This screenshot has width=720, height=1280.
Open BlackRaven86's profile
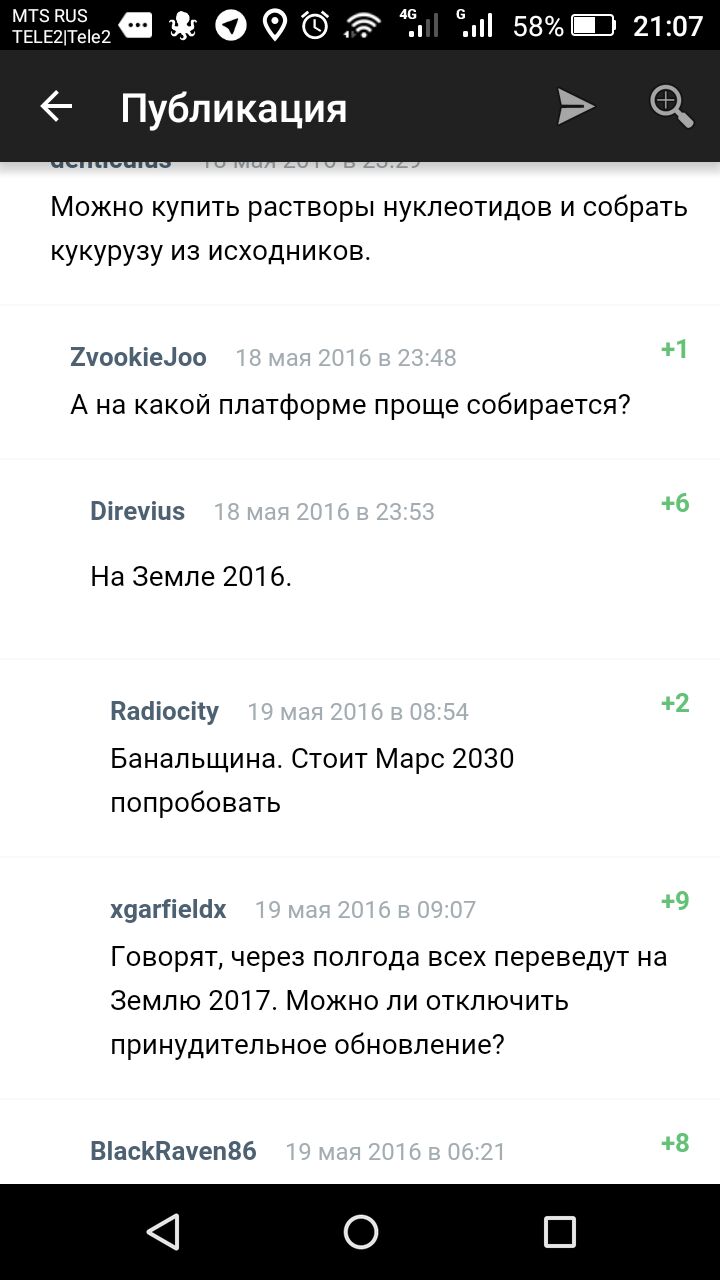point(173,1151)
